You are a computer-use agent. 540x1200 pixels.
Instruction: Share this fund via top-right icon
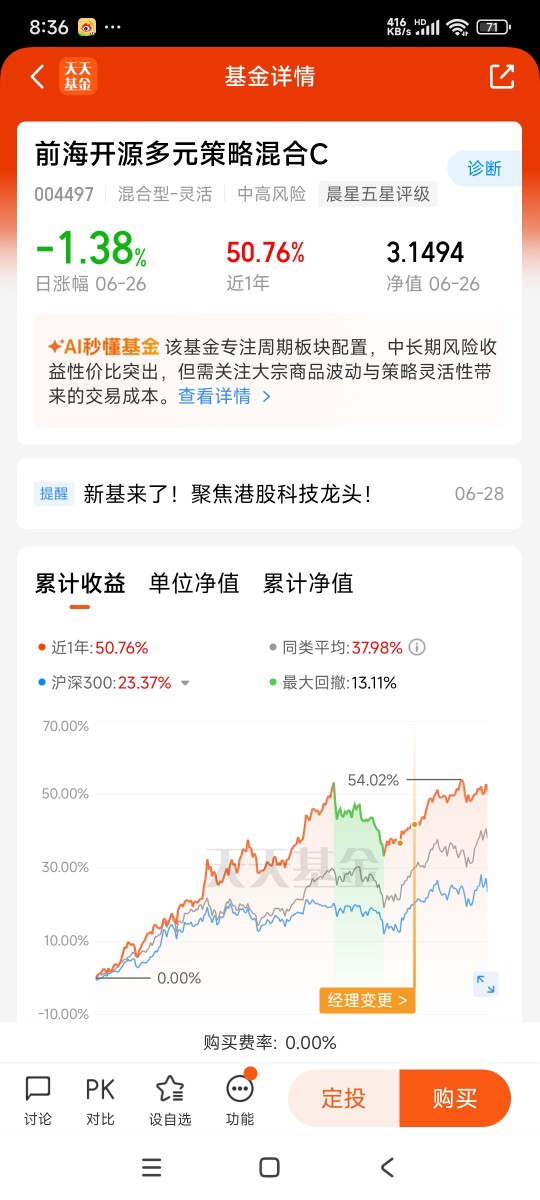[x=501, y=76]
